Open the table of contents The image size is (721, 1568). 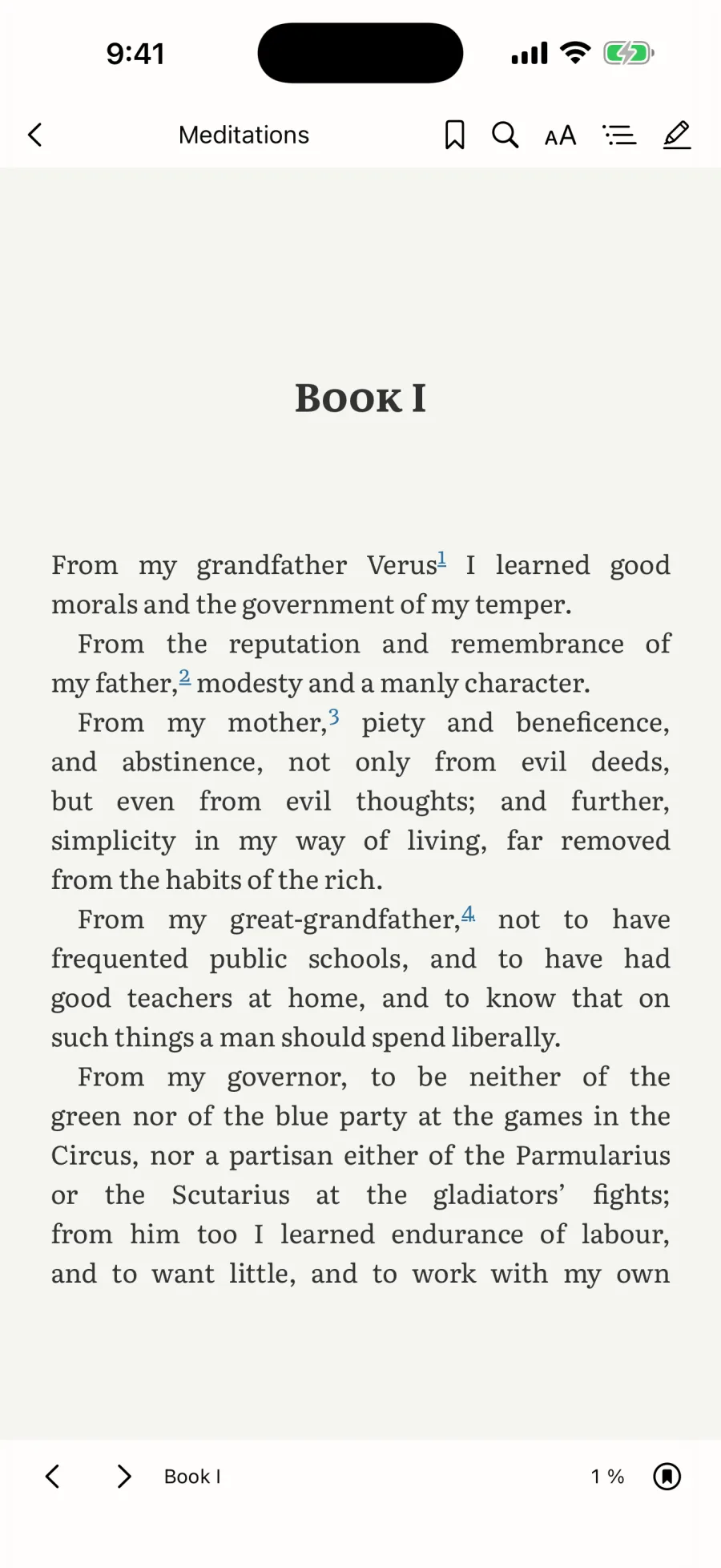[619, 135]
